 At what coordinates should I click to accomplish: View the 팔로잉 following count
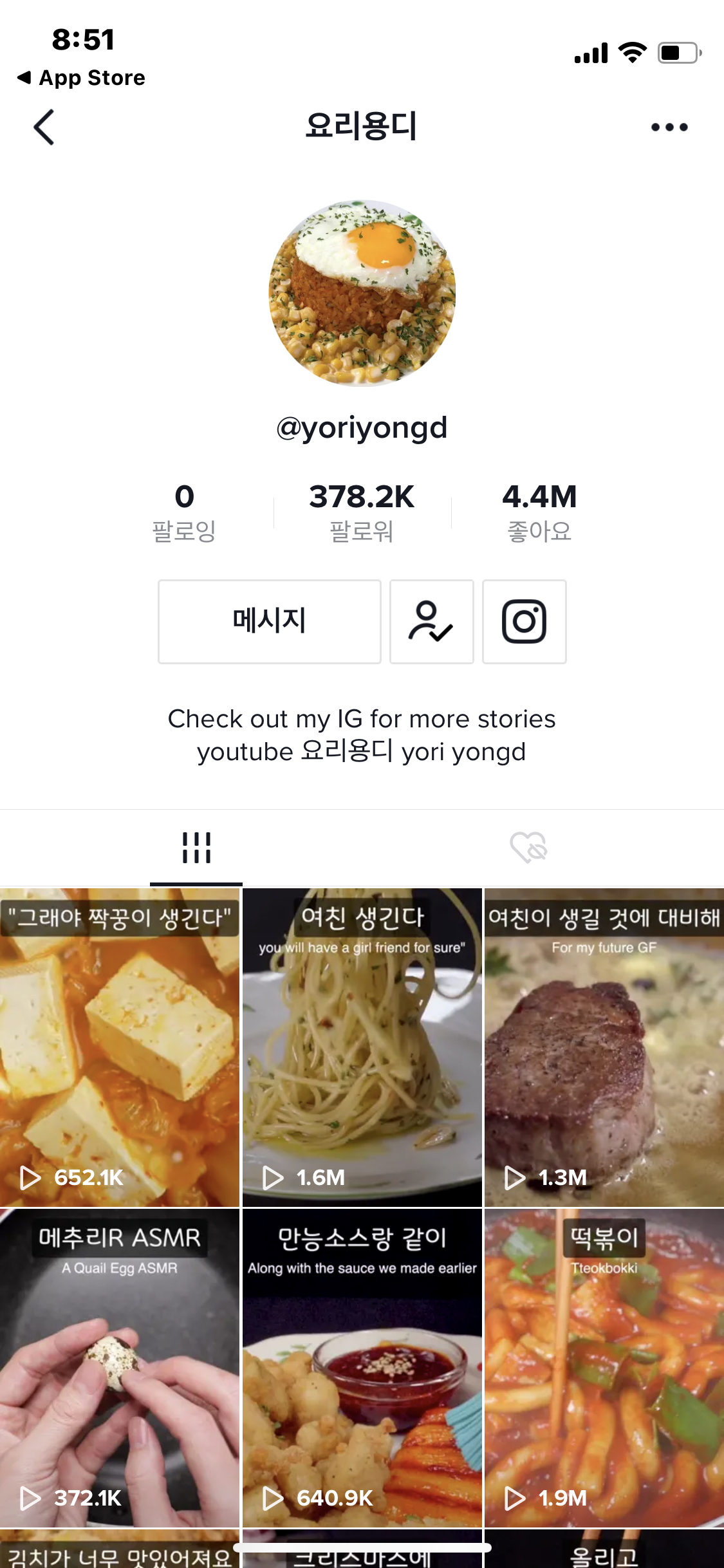(x=184, y=513)
